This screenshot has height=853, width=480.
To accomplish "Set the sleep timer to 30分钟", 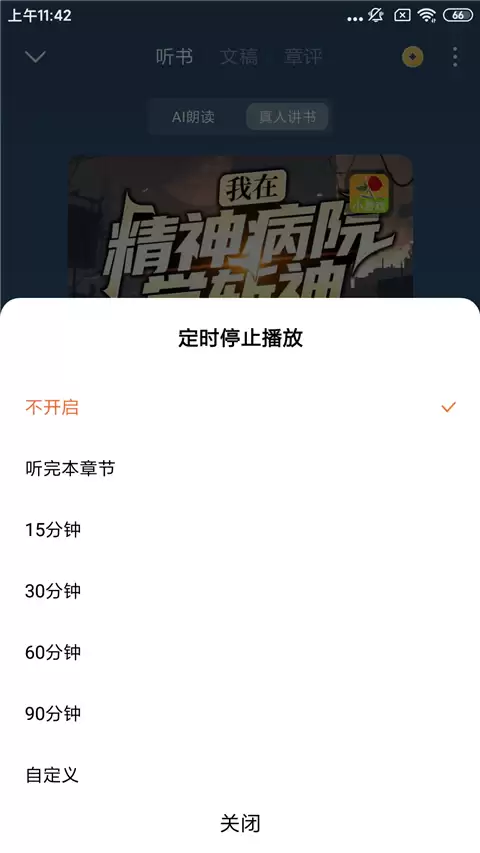I will pyautogui.click(x=240, y=591).
